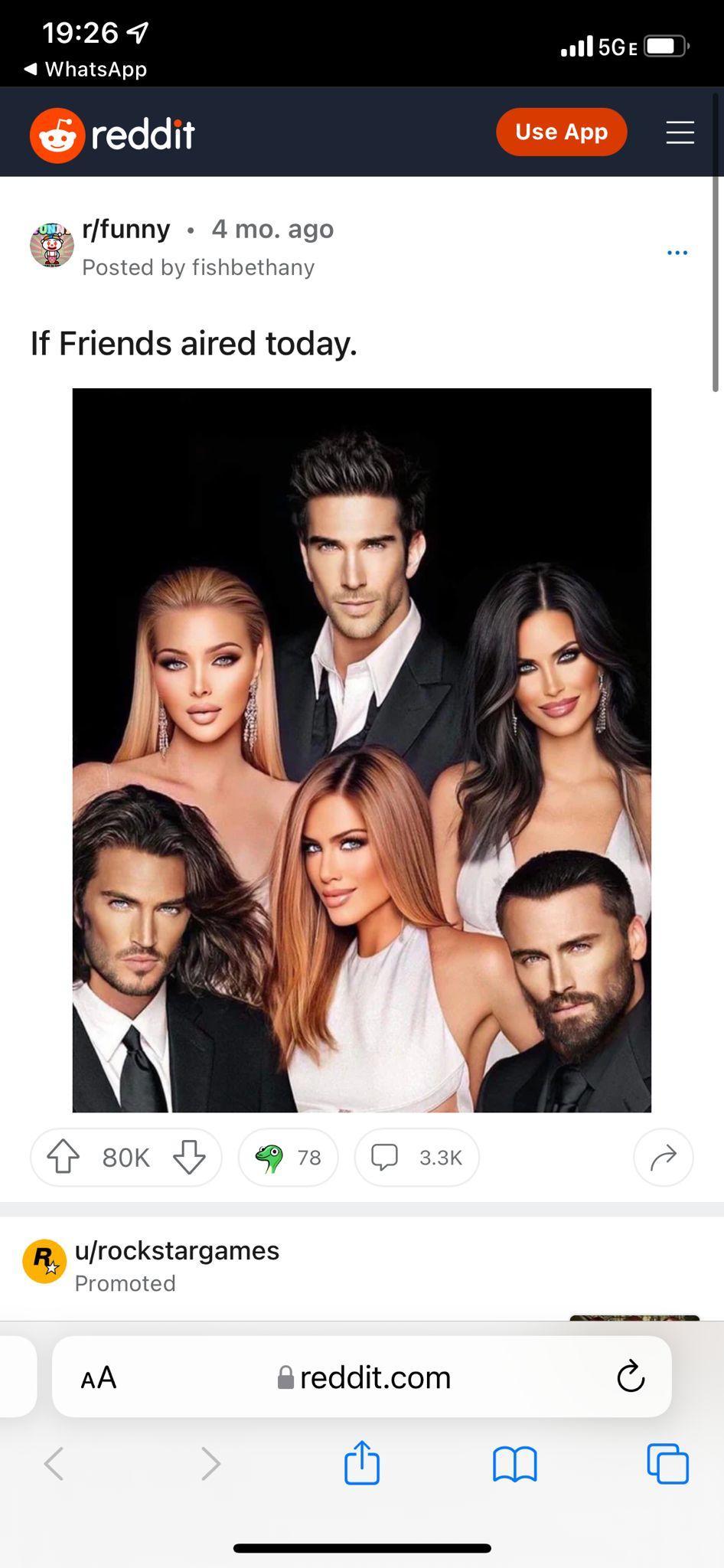Image resolution: width=724 pixels, height=1568 pixels.
Task: Tap the Reddit logo to go home
Action: (x=113, y=135)
